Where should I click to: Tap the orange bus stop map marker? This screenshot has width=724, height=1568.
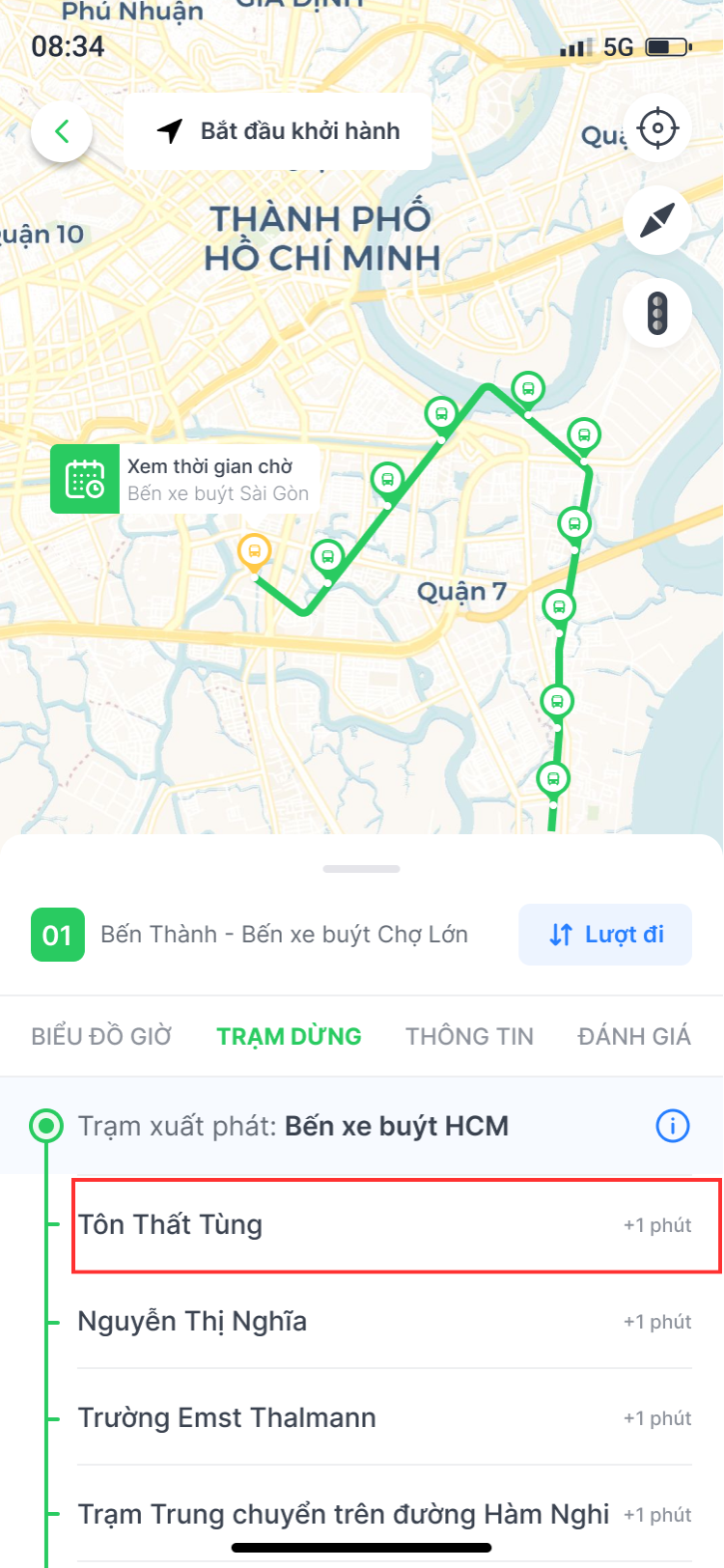tap(255, 552)
